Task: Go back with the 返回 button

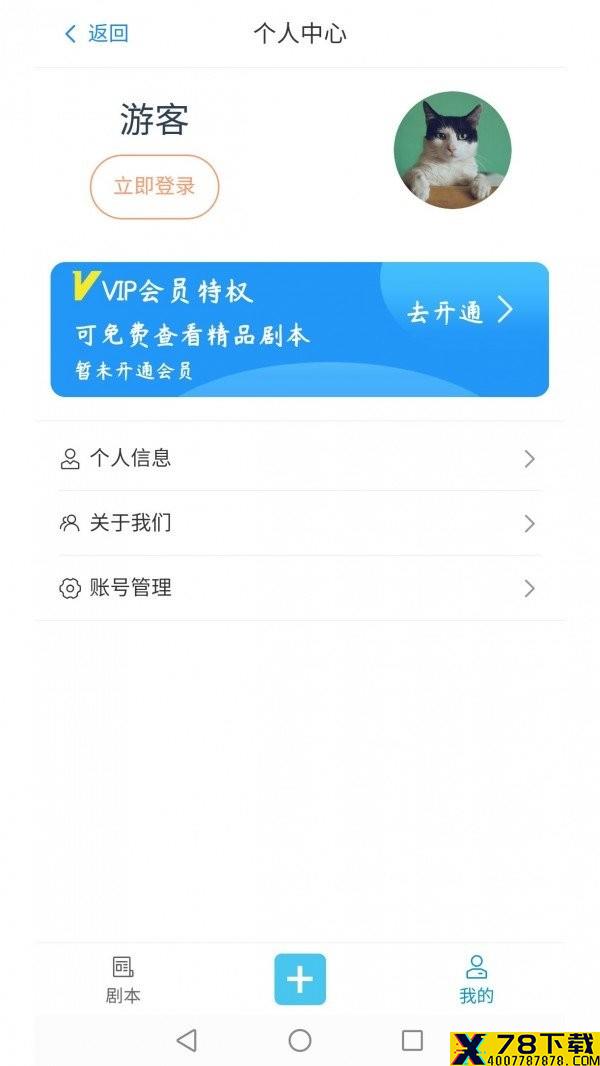Action: point(96,33)
